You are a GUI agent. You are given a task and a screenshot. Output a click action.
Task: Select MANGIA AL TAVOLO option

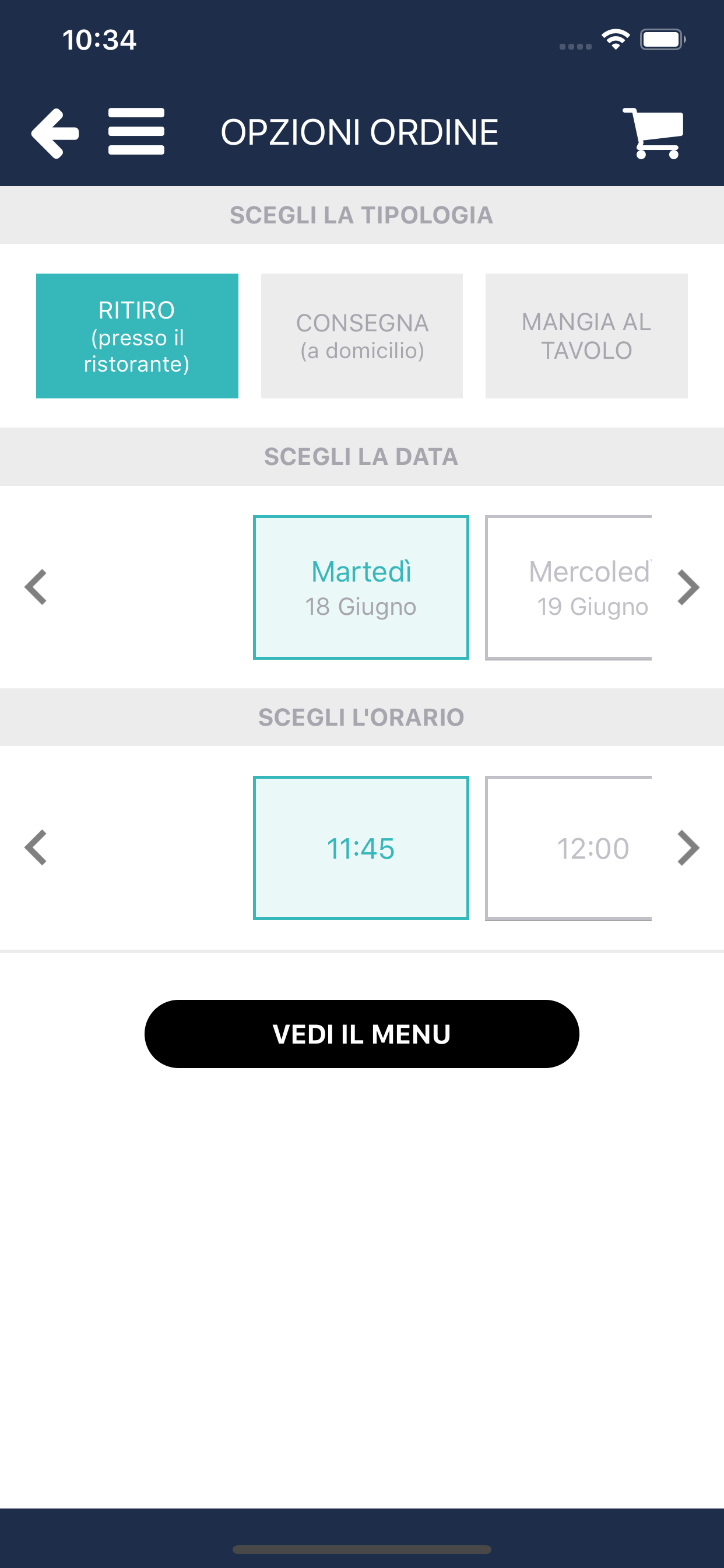tap(586, 336)
